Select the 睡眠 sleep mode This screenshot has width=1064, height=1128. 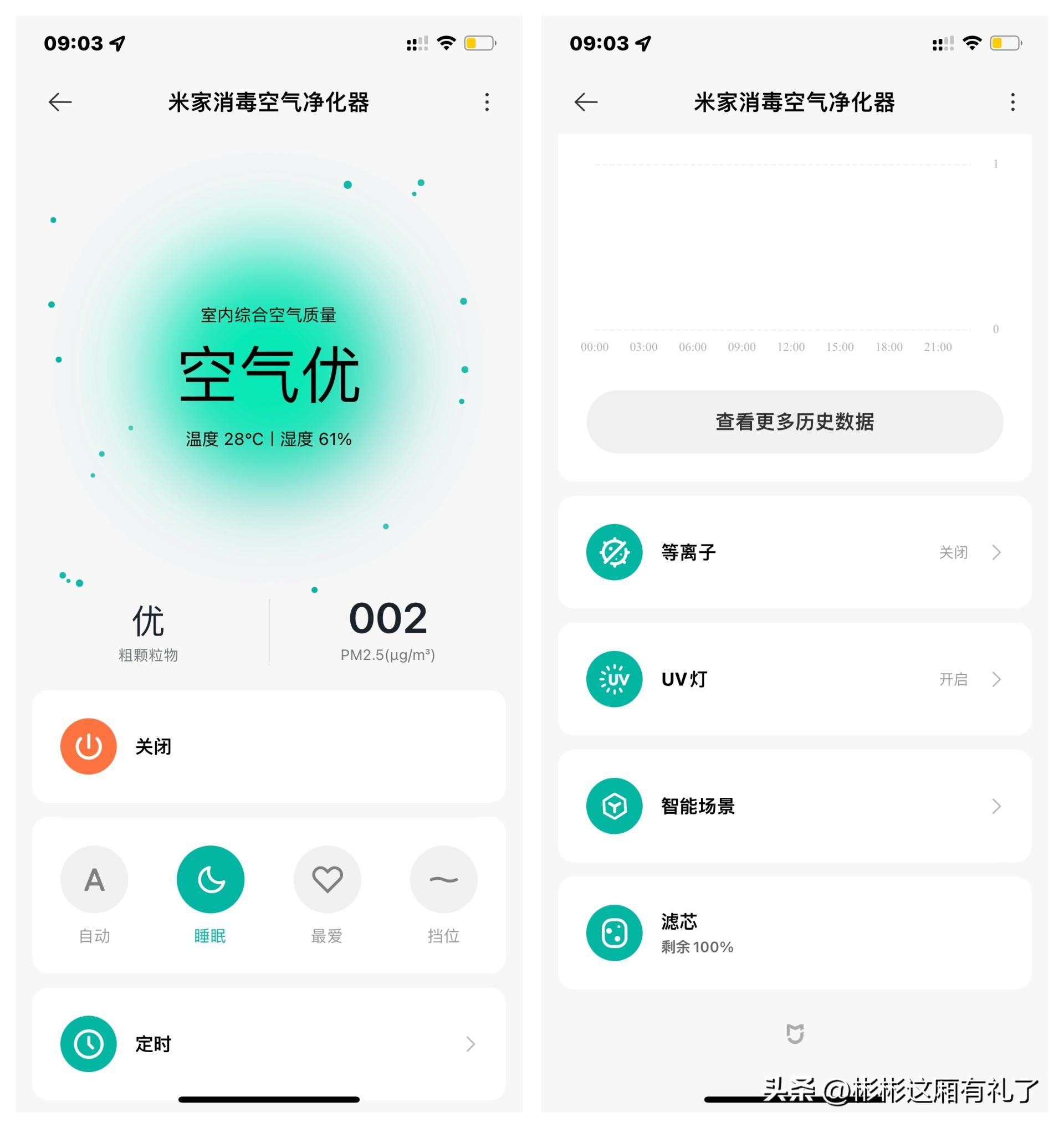[x=211, y=879]
